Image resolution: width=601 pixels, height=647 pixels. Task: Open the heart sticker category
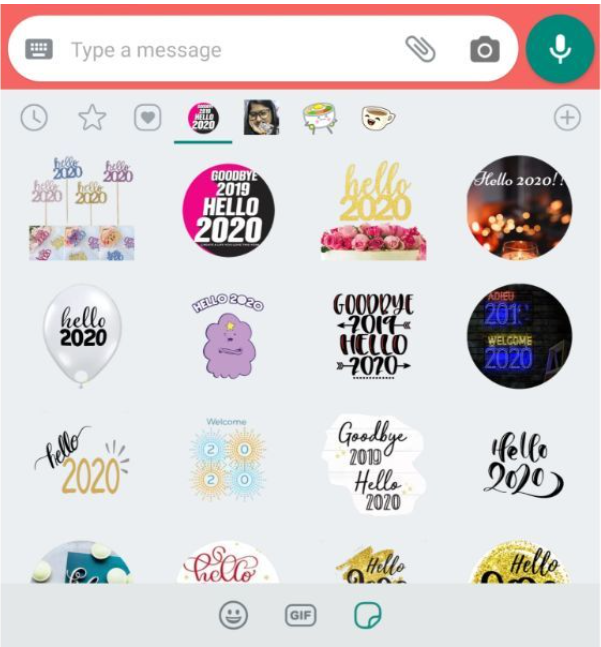pyautogui.click(x=148, y=118)
